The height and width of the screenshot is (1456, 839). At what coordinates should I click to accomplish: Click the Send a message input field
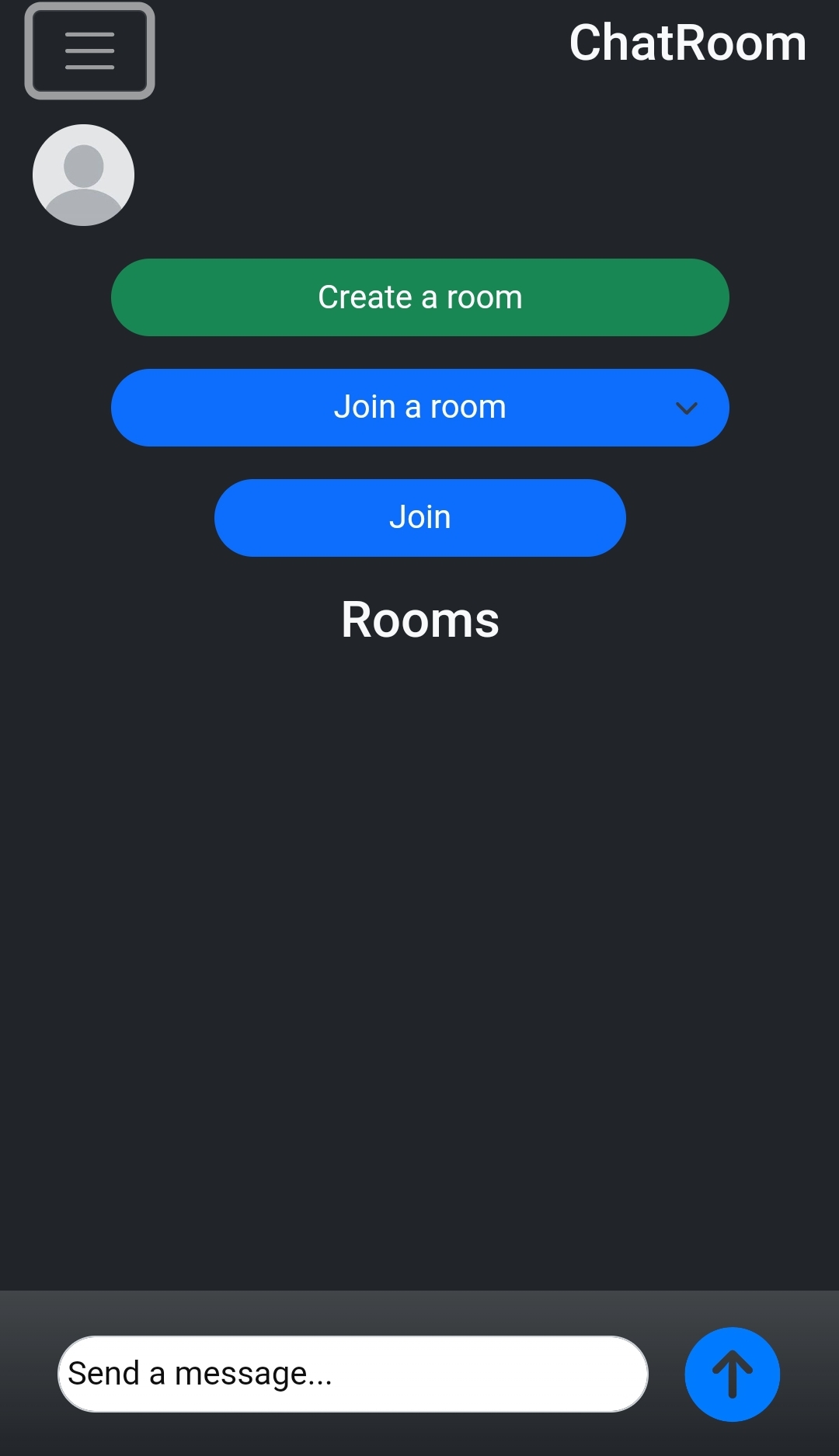[x=352, y=1373]
